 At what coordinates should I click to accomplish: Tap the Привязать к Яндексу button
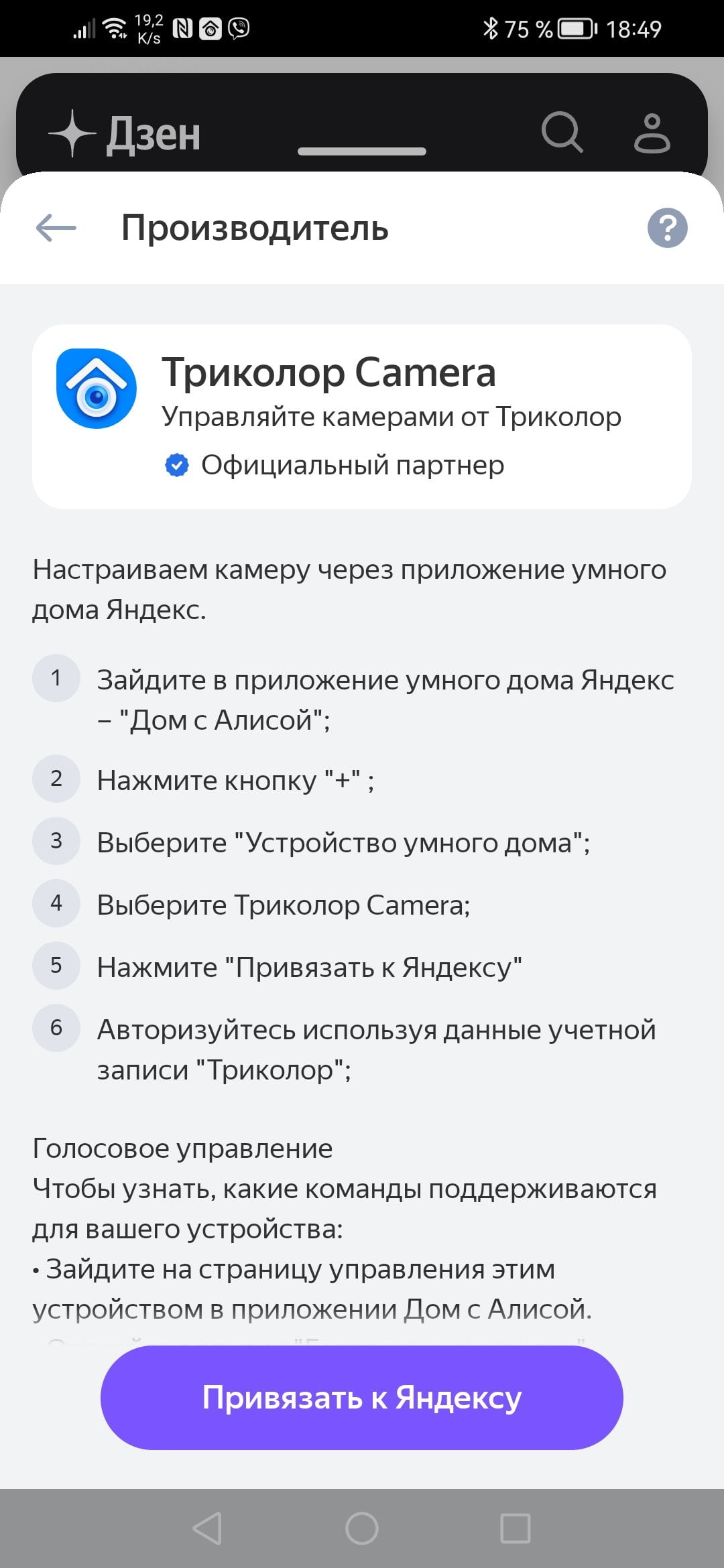tap(362, 1398)
